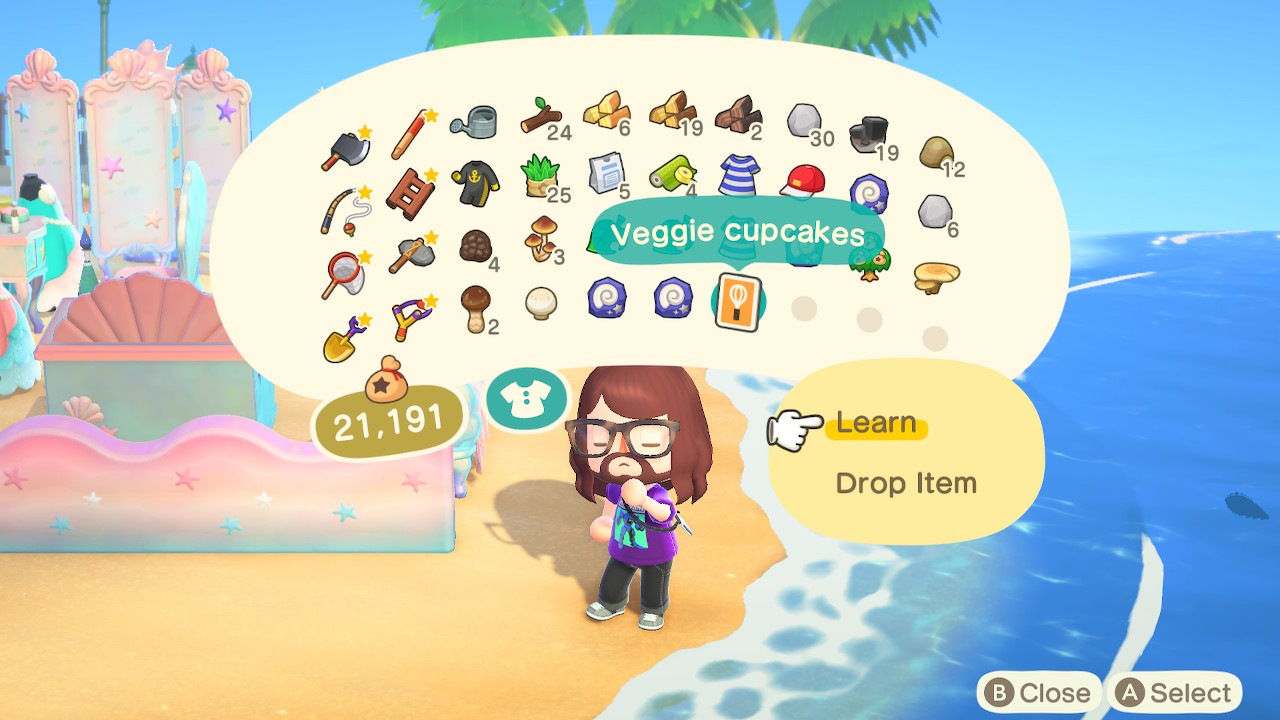Select the clay stack of 12
This screenshot has width=1280, height=720.
point(937,154)
